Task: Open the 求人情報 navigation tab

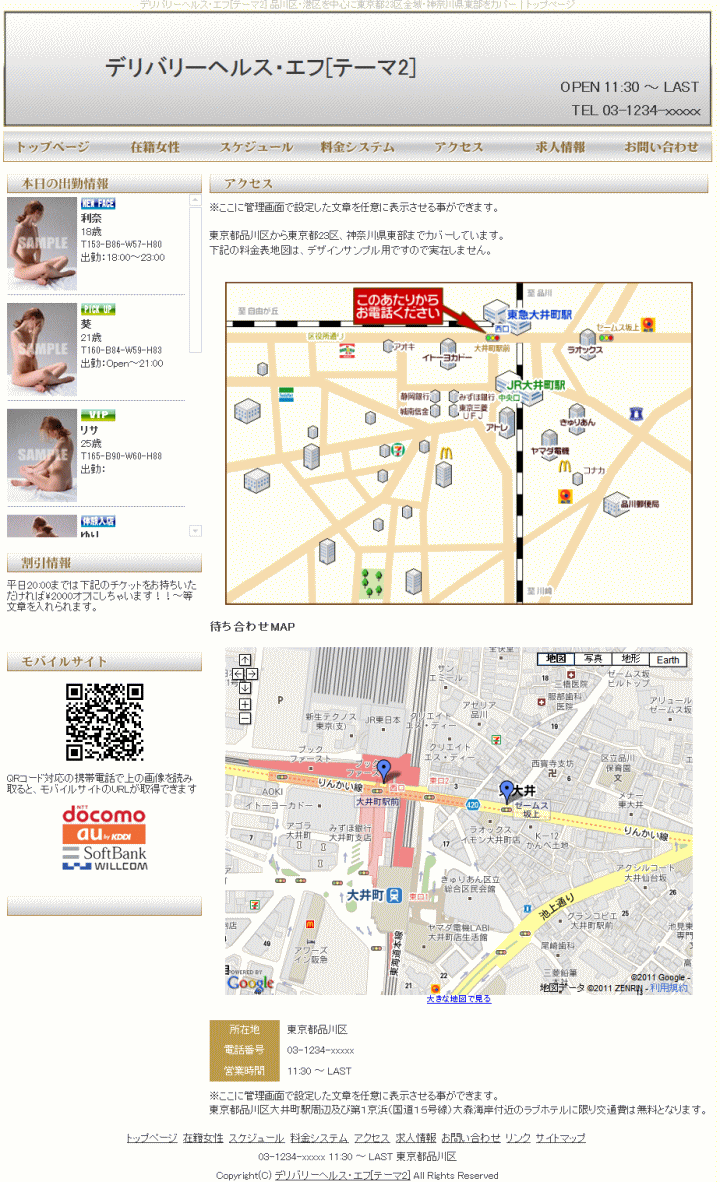Action: click(x=560, y=147)
